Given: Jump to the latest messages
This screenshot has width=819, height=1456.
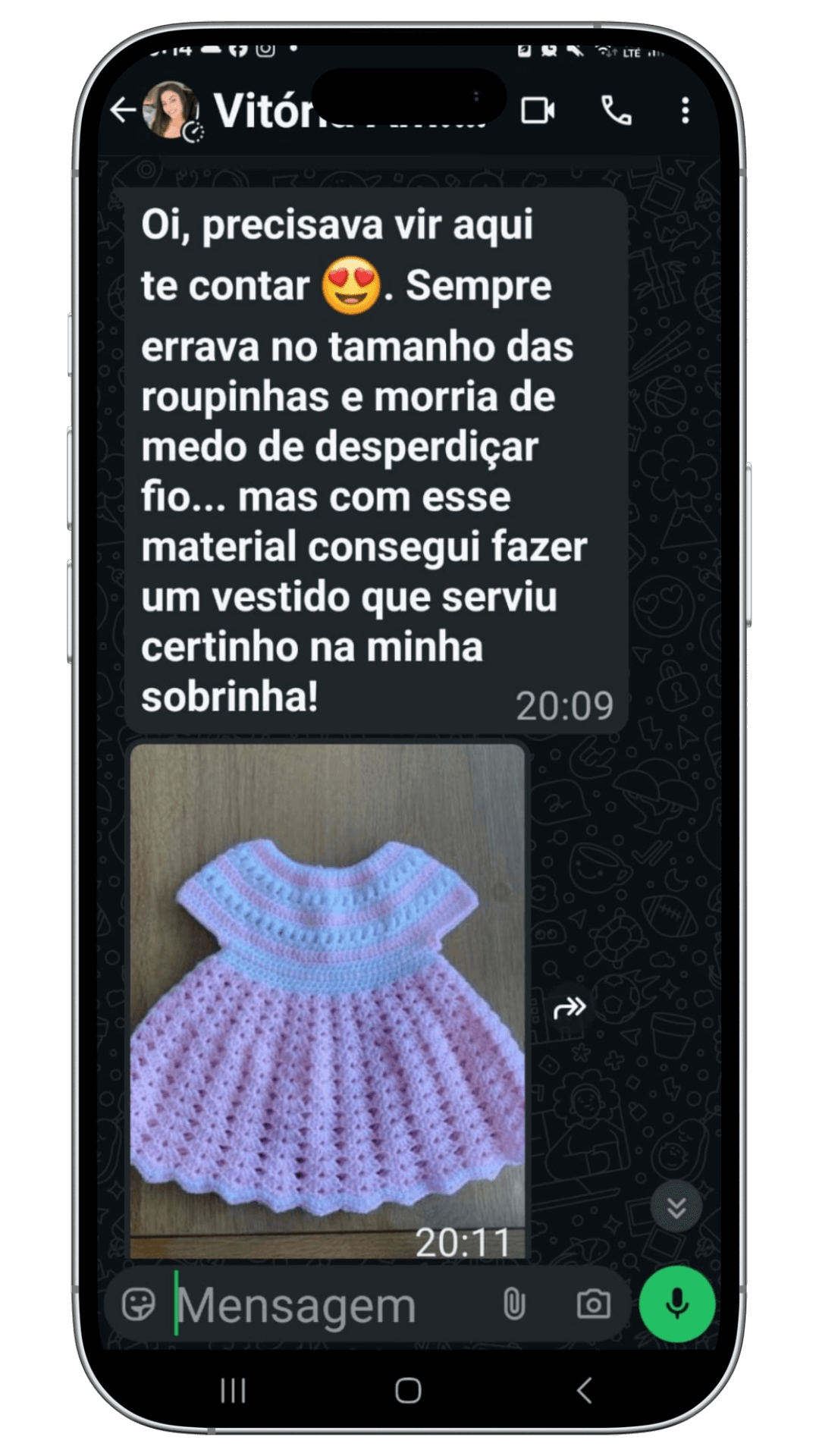Looking at the screenshot, I should pyautogui.click(x=676, y=1206).
